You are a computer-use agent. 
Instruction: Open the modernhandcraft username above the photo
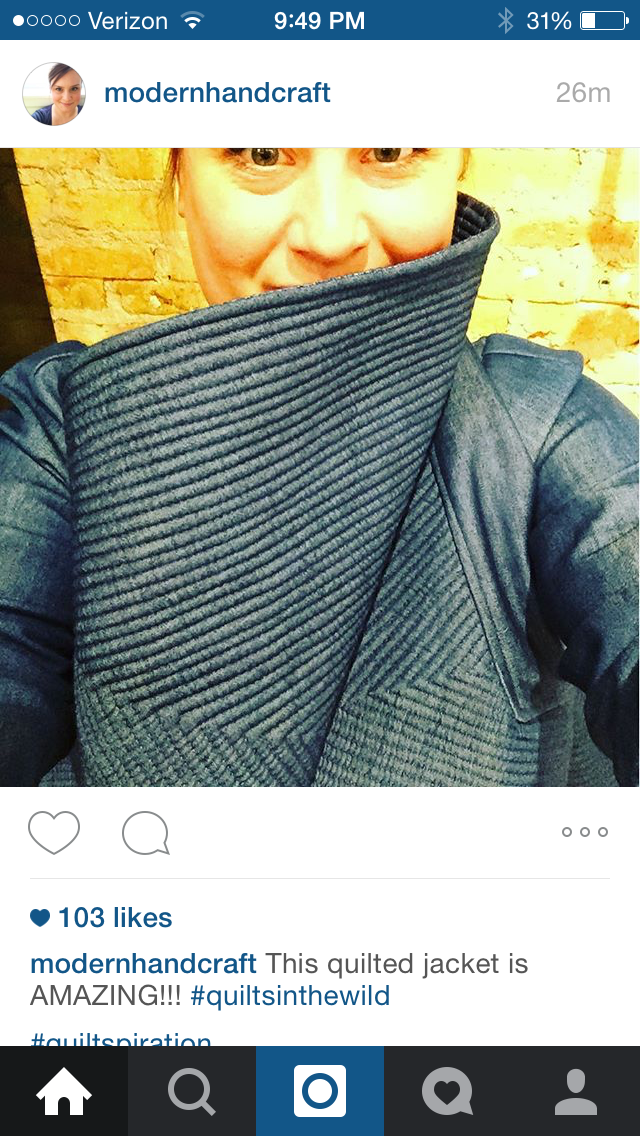pyautogui.click(x=217, y=94)
